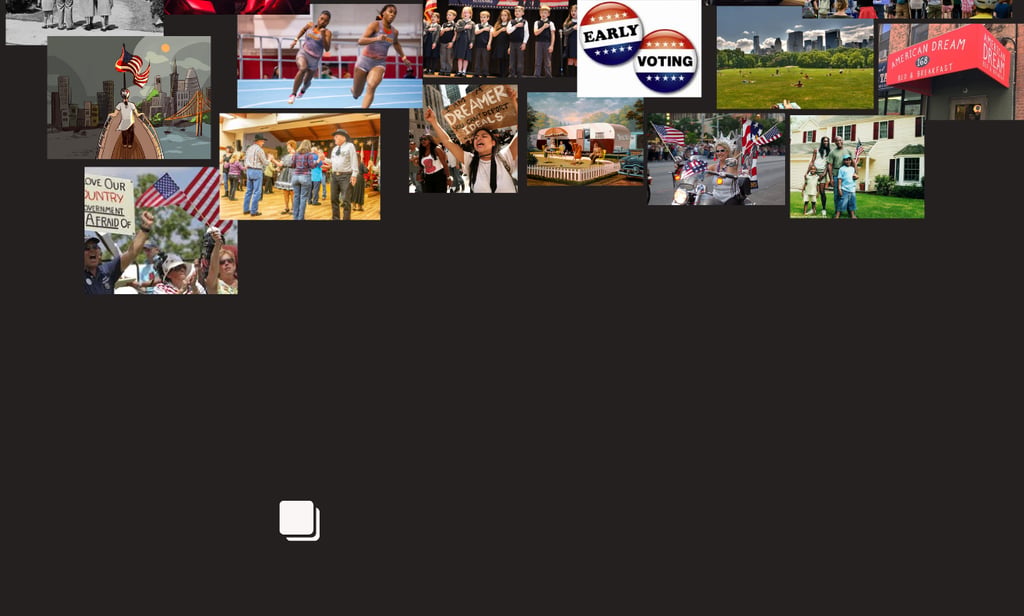Image resolution: width=1024 pixels, height=616 pixels.
Task: Select the square dancing hall photo
Action: click(x=299, y=166)
